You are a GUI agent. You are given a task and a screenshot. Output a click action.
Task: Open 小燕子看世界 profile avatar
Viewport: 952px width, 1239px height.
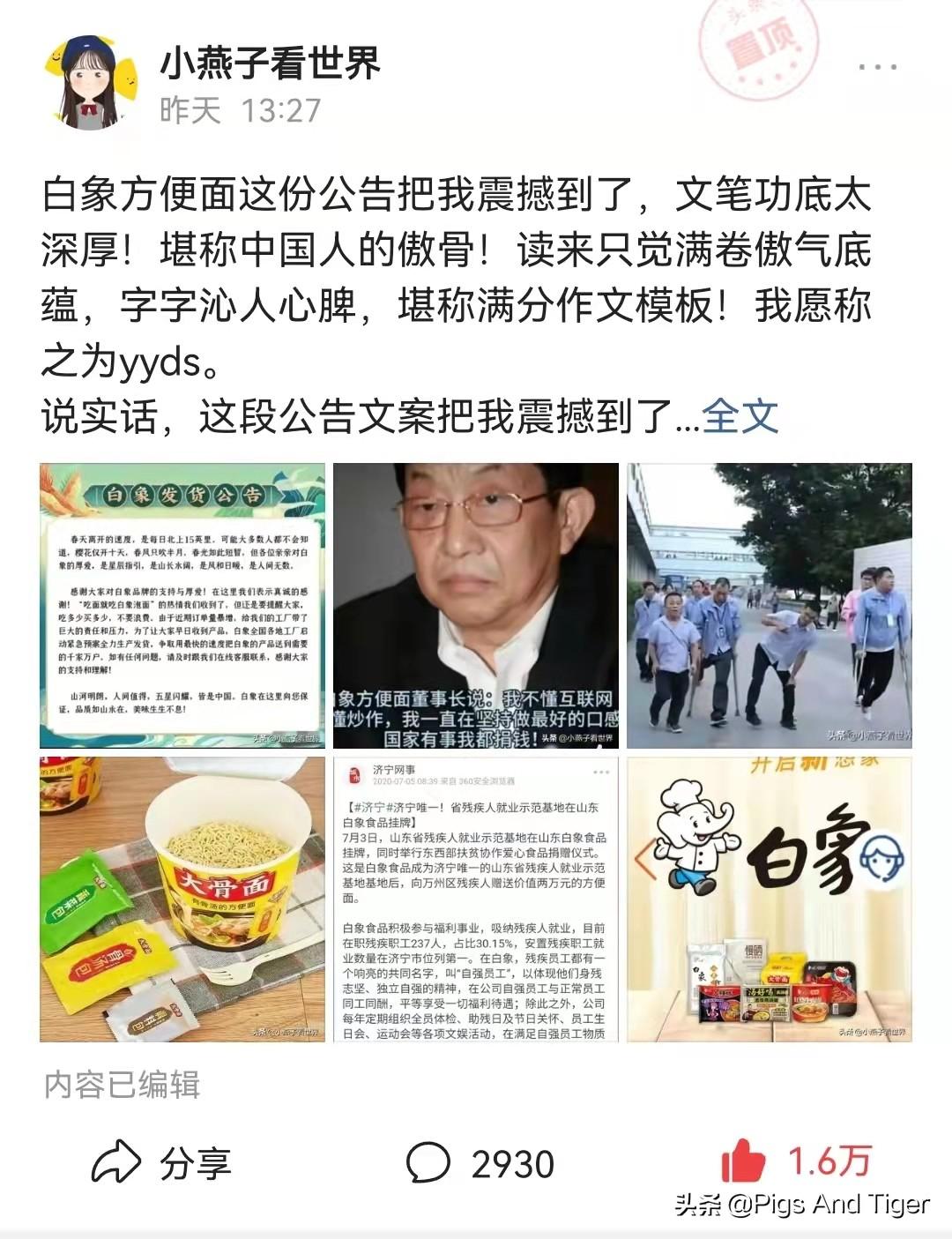(92, 84)
